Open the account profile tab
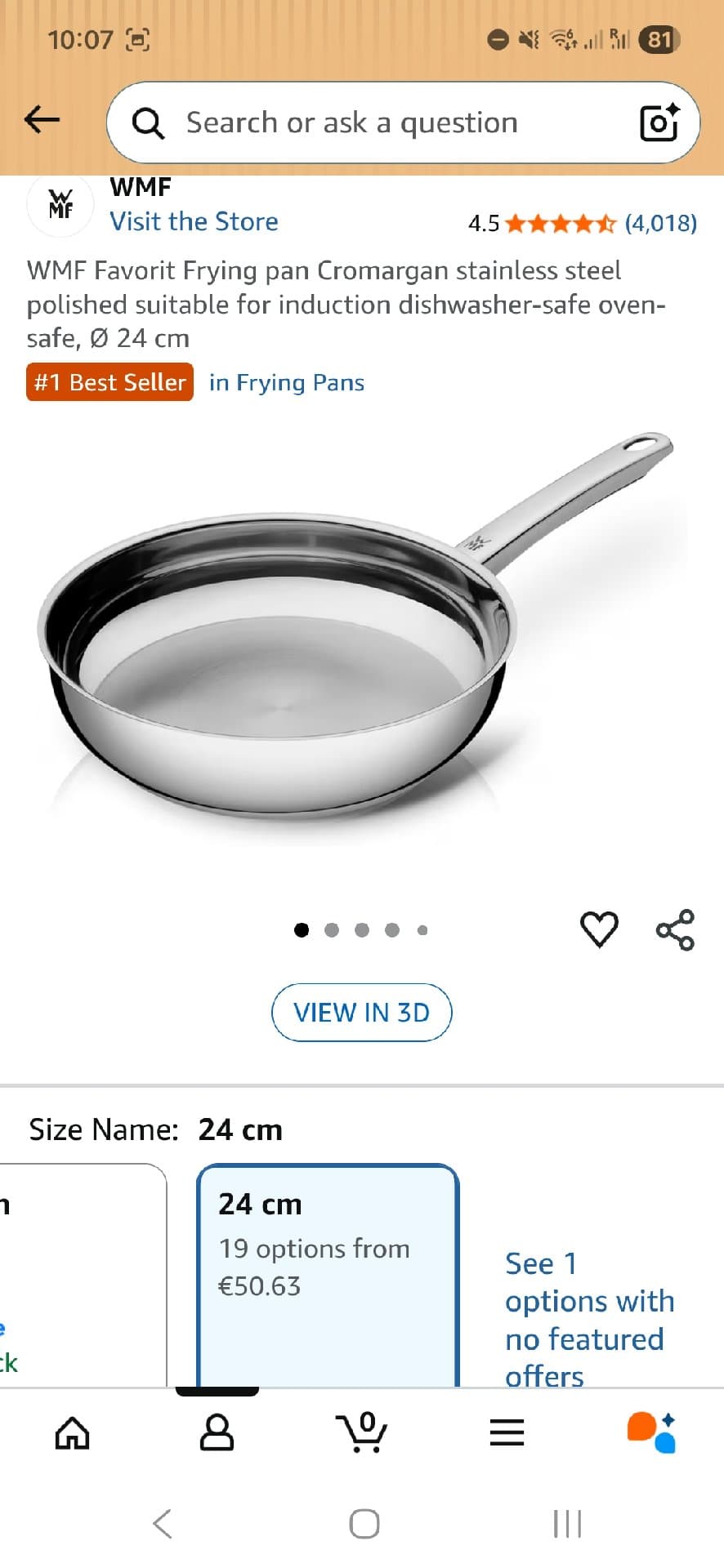724x1568 pixels. pyautogui.click(x=217, y=1432)
